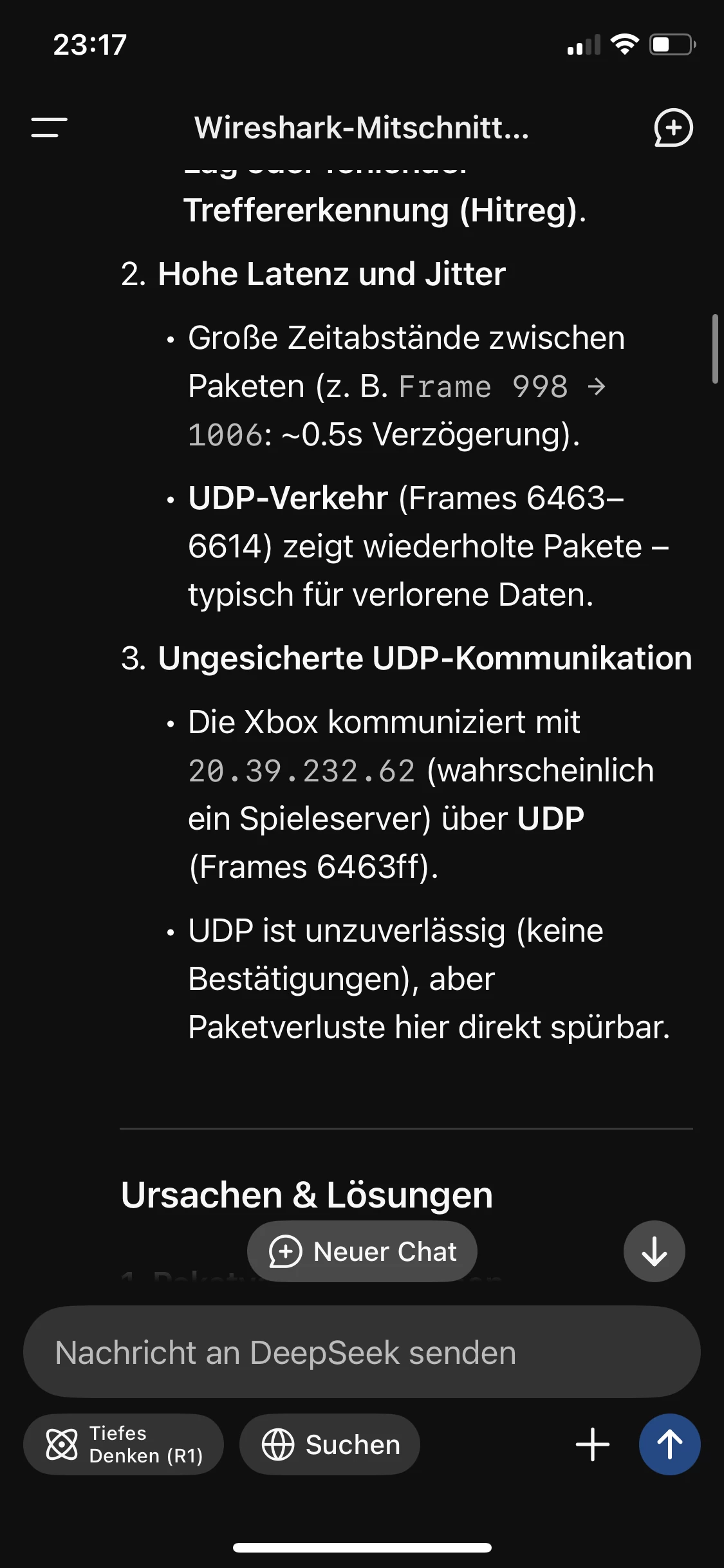Enable the Suchen web search chip
The image size is (724, 1568).
[330, 1444]
